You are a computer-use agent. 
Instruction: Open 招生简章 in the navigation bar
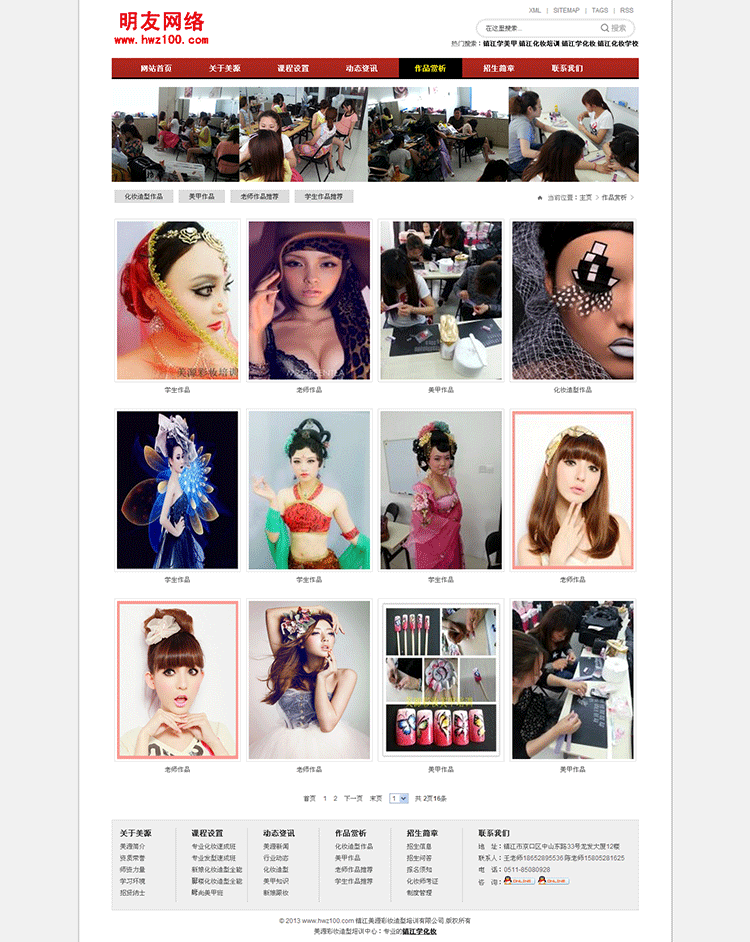498,68
